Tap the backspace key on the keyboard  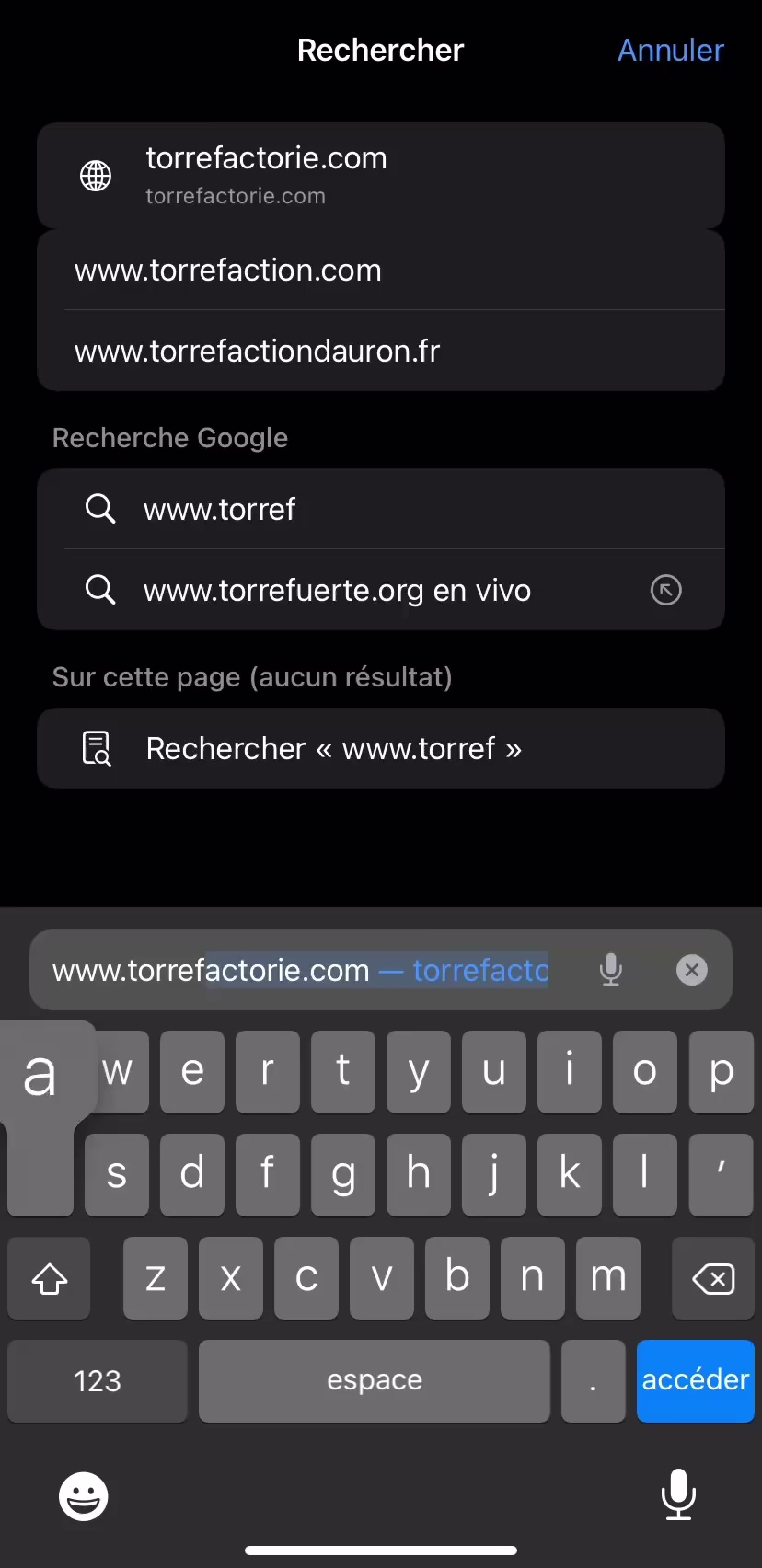(x=712, y=1278)
